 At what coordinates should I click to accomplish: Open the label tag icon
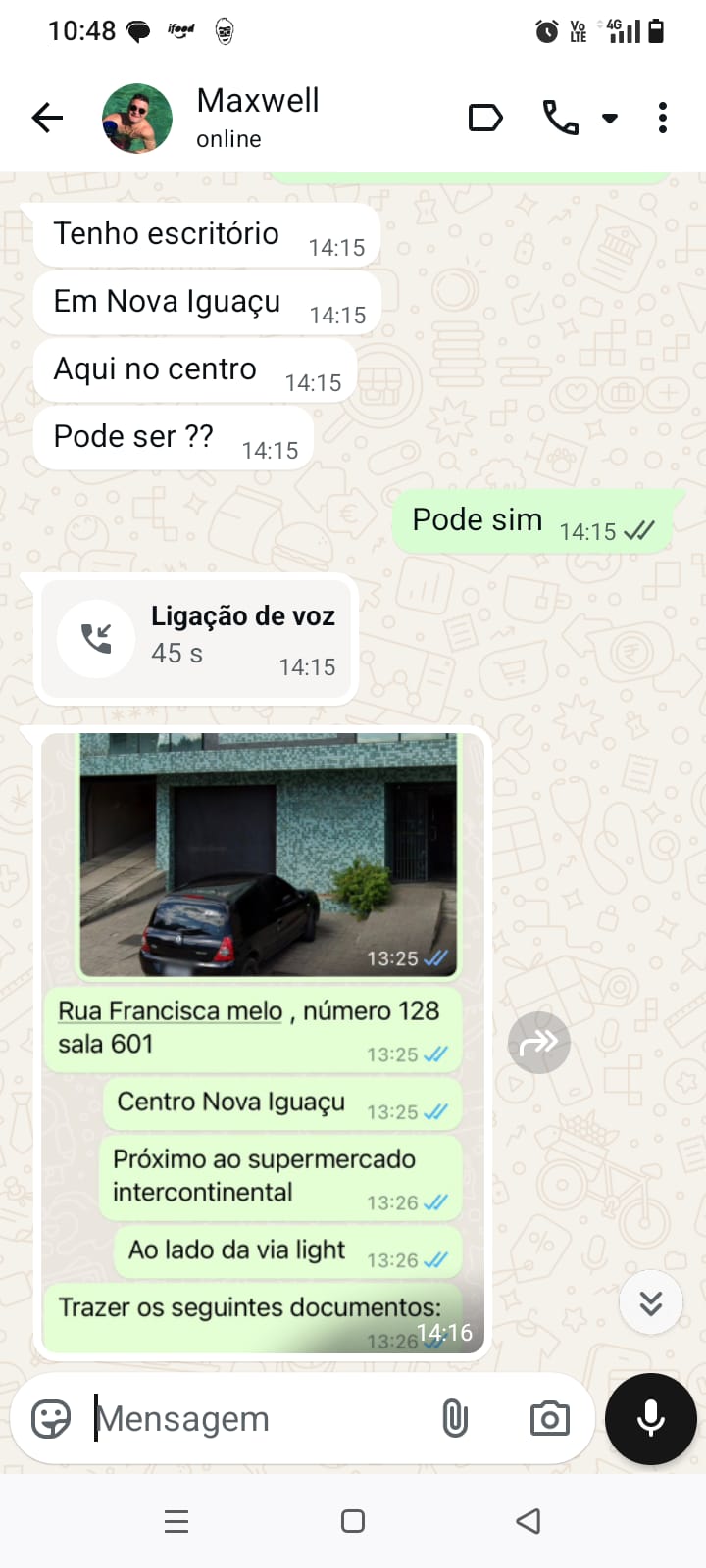tap(485, 119)
